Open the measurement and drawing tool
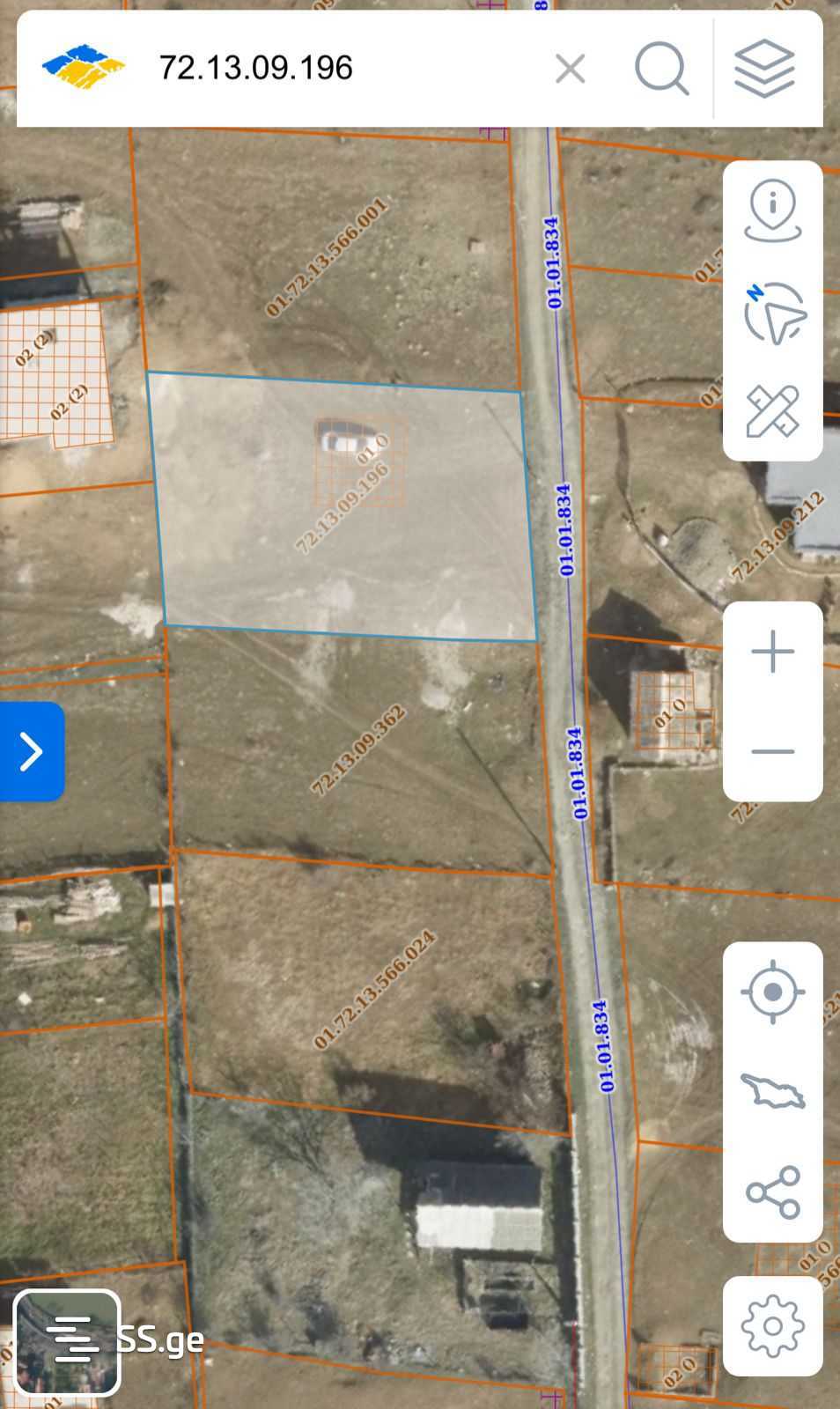840x1409 pixels. tap(772, 410)
